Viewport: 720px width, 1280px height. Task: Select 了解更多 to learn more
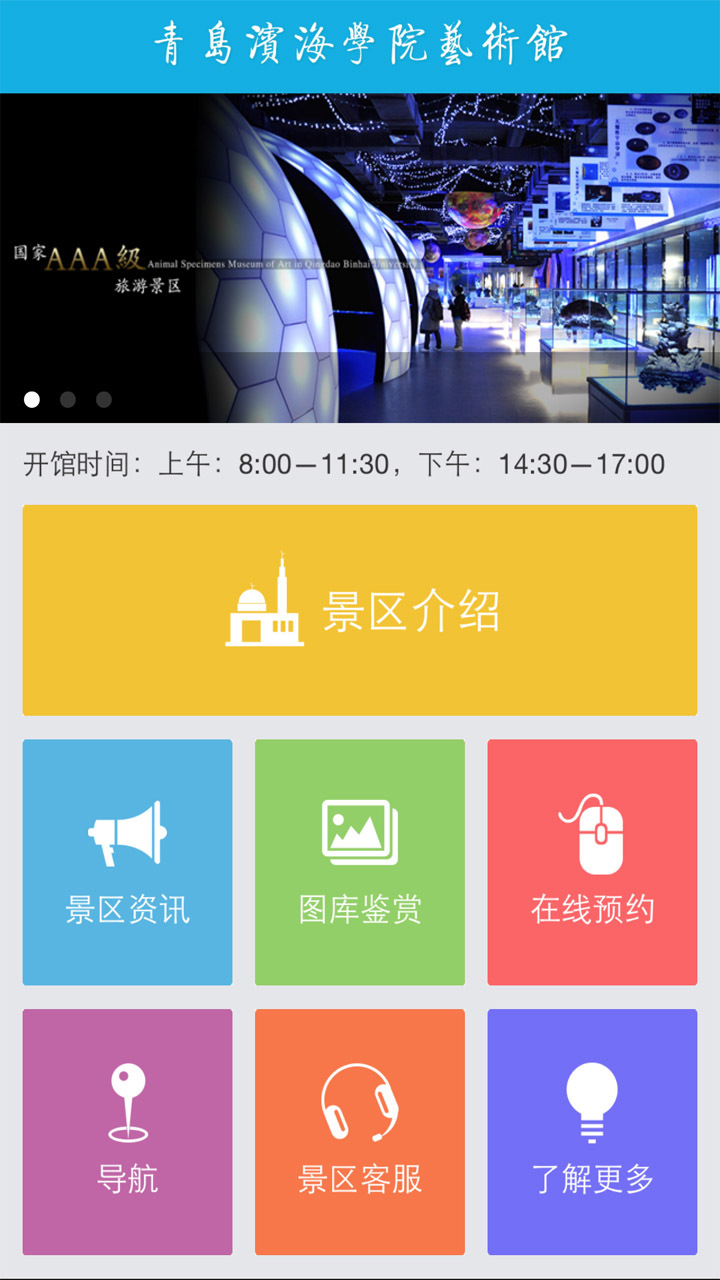[592, 1132]
